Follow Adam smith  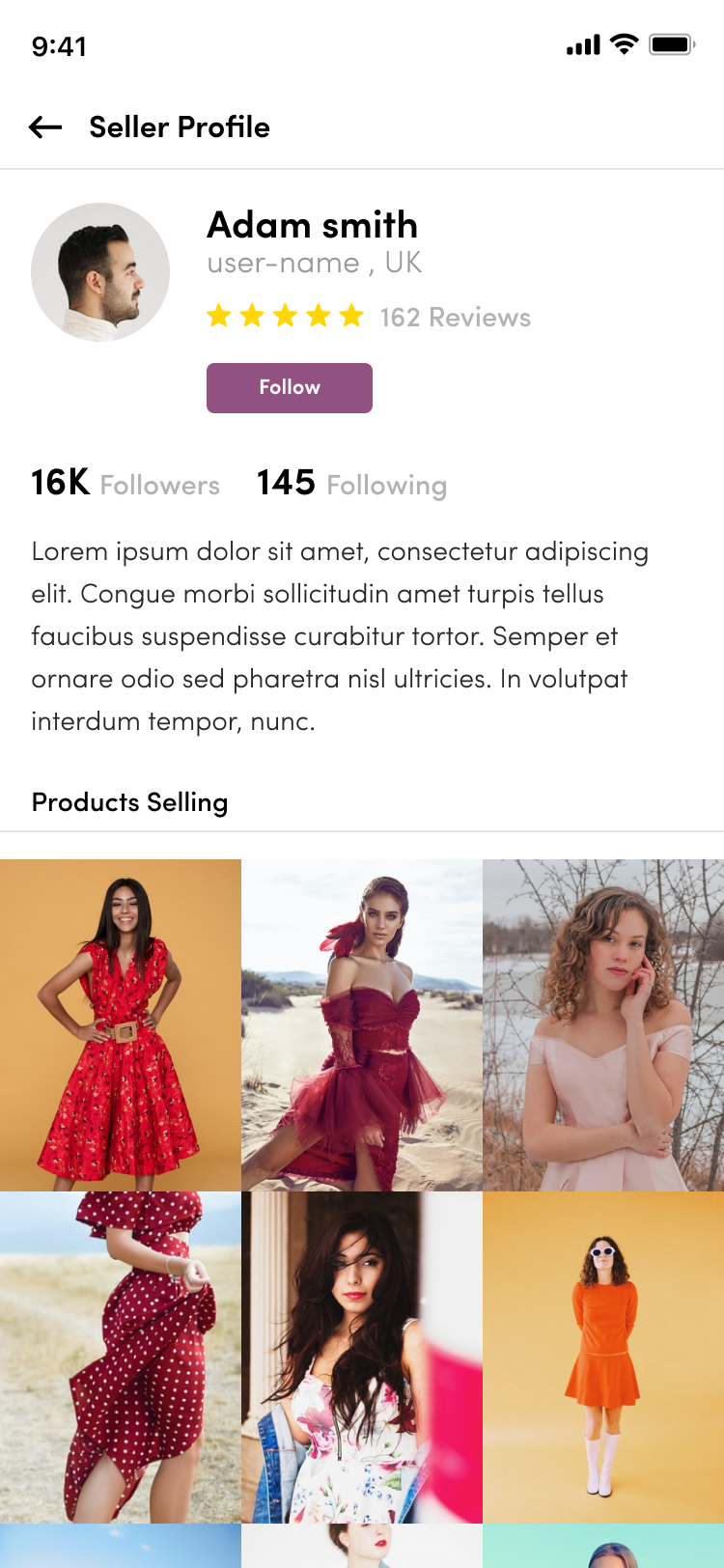pos(290,388)
